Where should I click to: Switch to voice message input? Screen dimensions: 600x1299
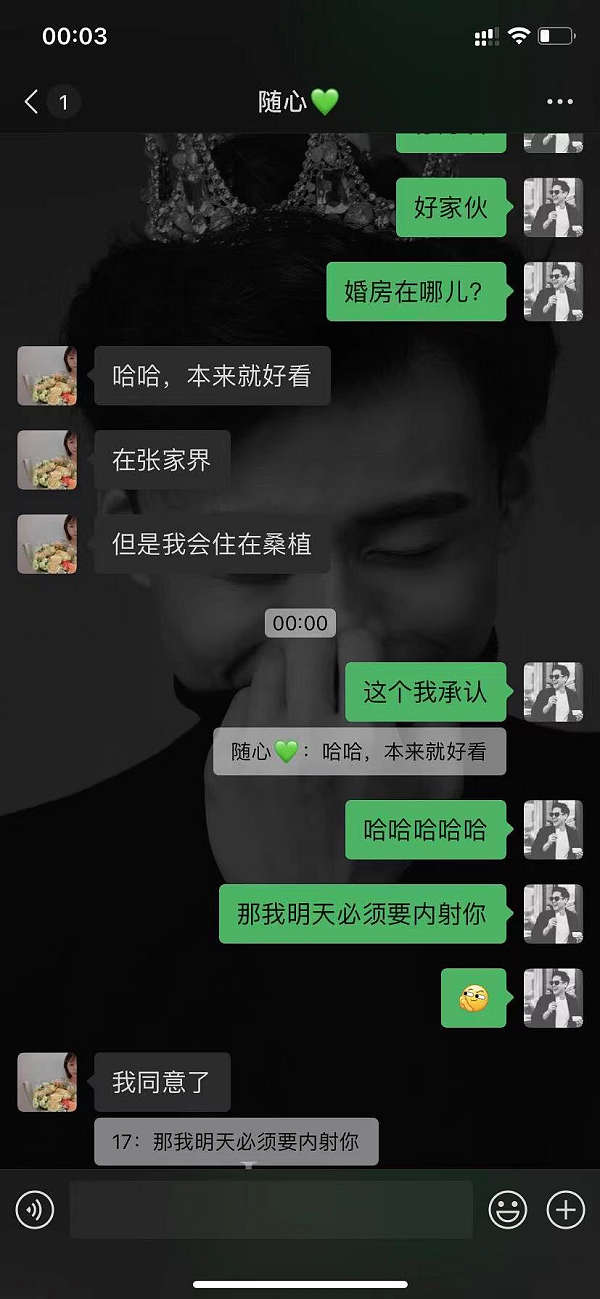point(35,1210)
